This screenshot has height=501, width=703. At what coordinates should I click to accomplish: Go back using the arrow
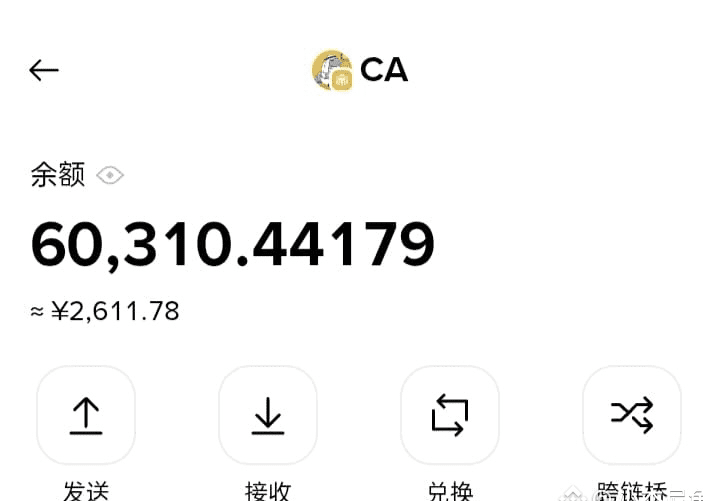[44, 70]
